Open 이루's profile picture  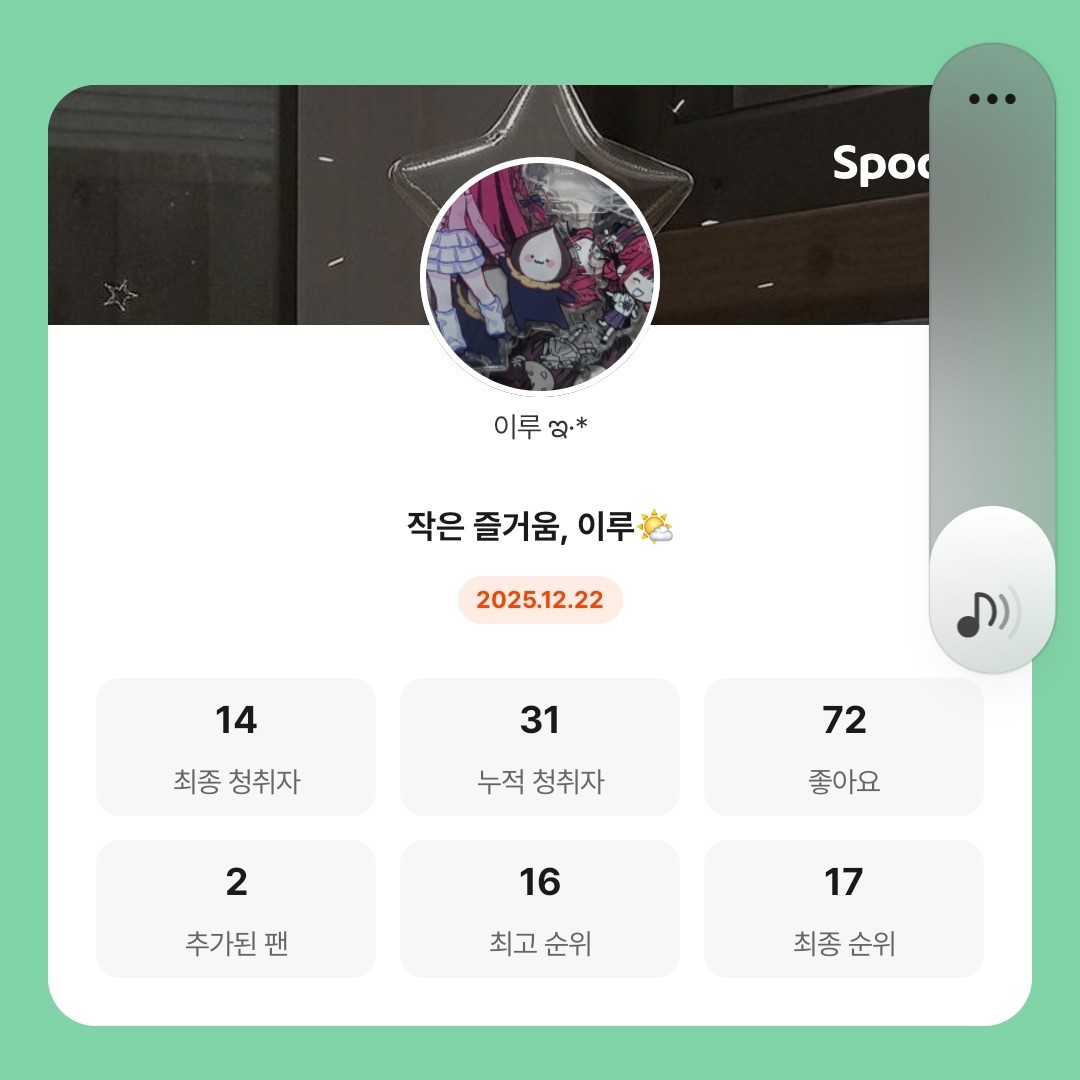click(x=540, y=277)
